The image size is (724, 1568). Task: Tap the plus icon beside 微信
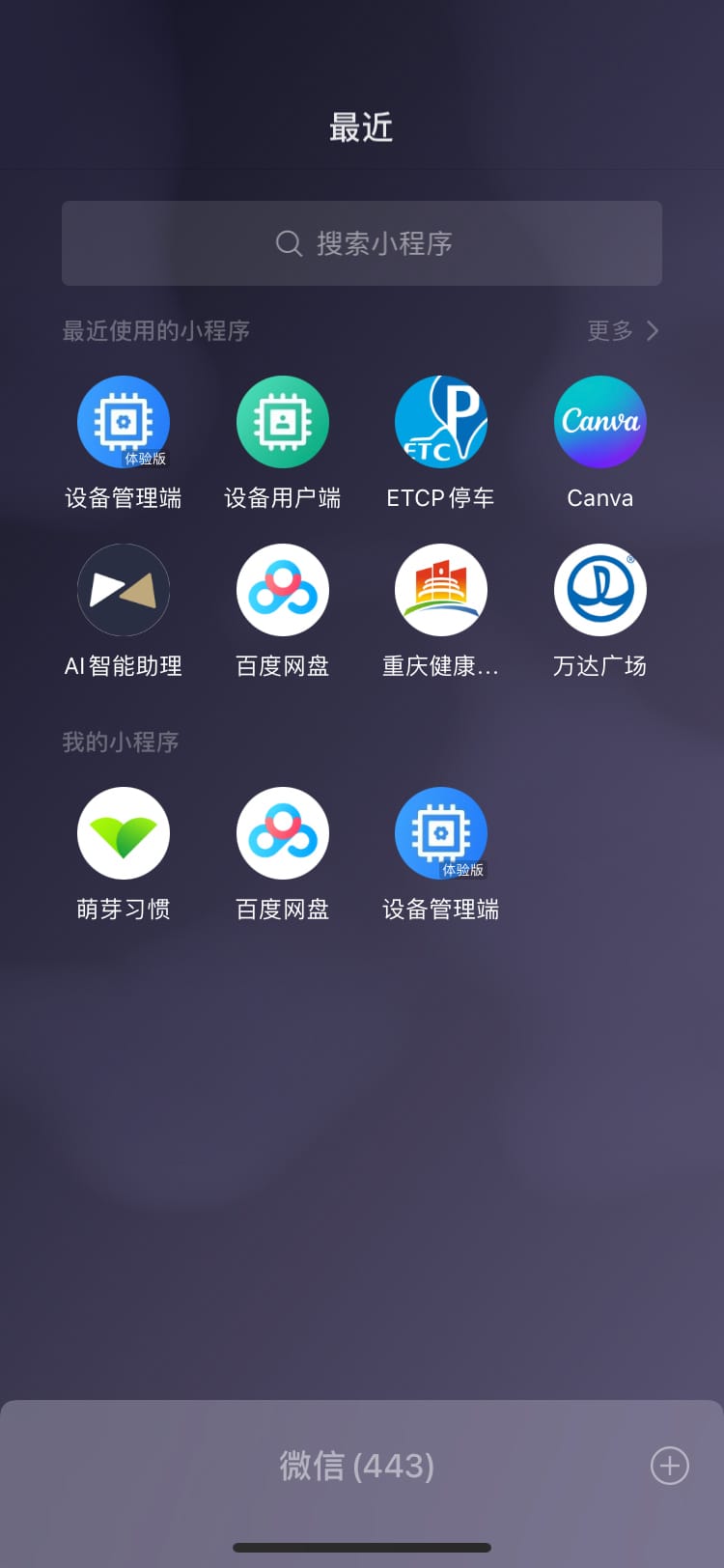coord(669,1466)
